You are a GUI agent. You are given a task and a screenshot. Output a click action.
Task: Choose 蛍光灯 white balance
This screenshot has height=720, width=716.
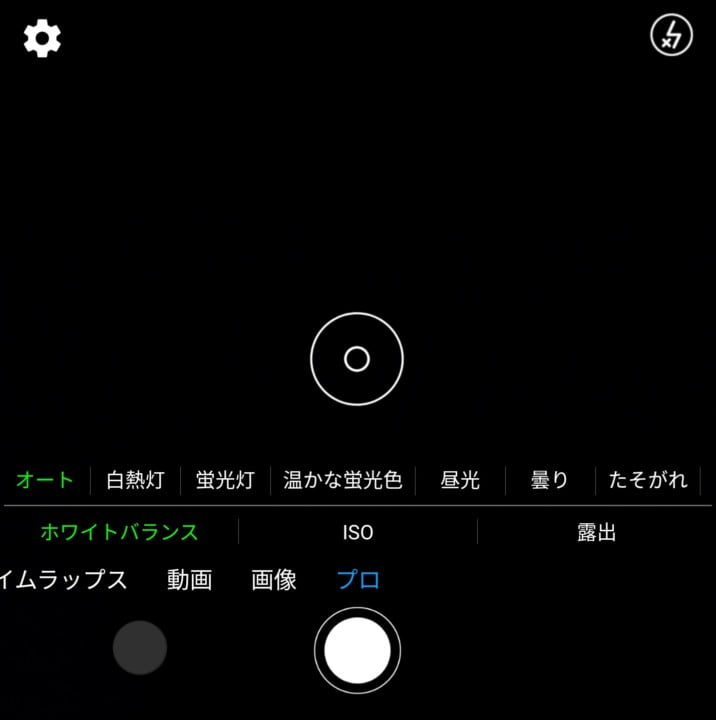[x=225, y=480]
